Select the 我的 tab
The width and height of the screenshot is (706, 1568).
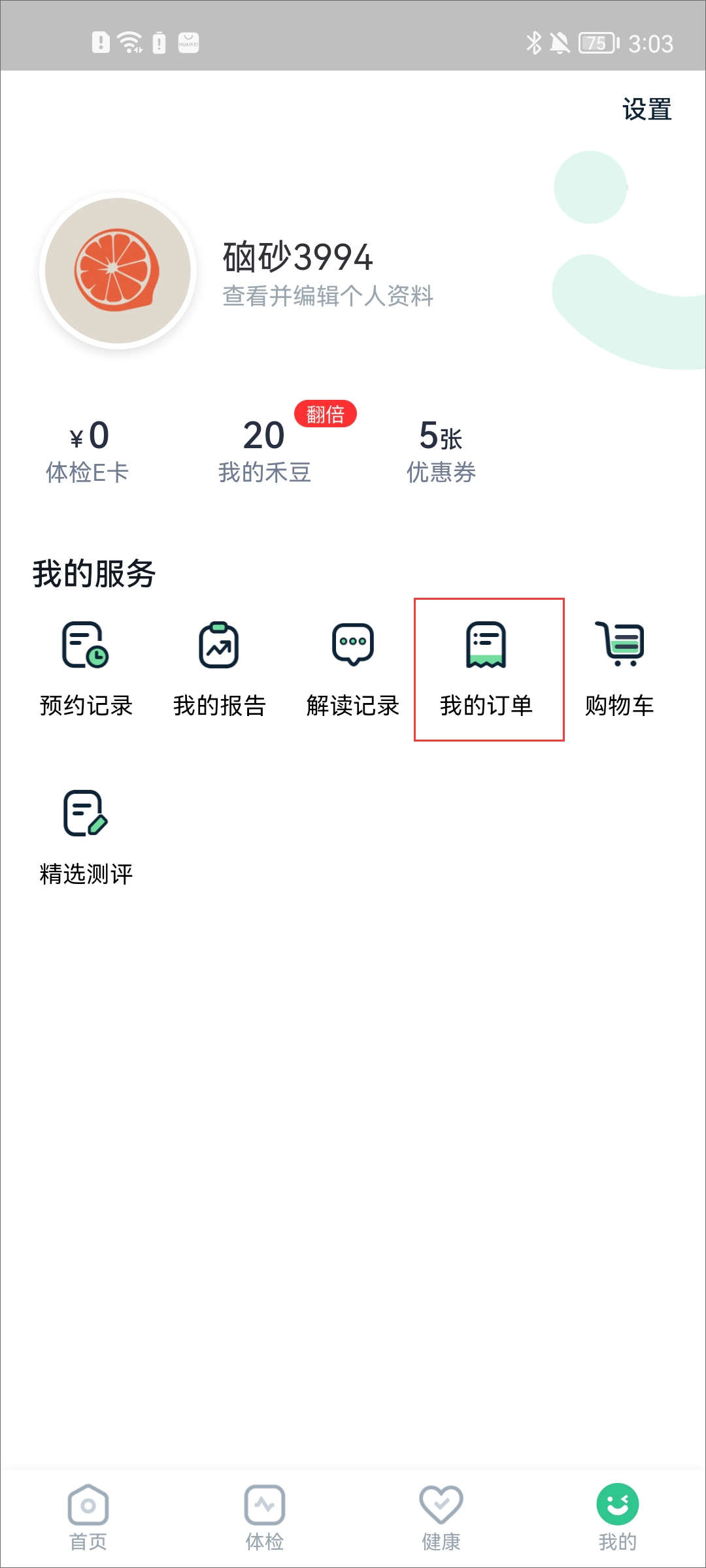[618, 1518]
